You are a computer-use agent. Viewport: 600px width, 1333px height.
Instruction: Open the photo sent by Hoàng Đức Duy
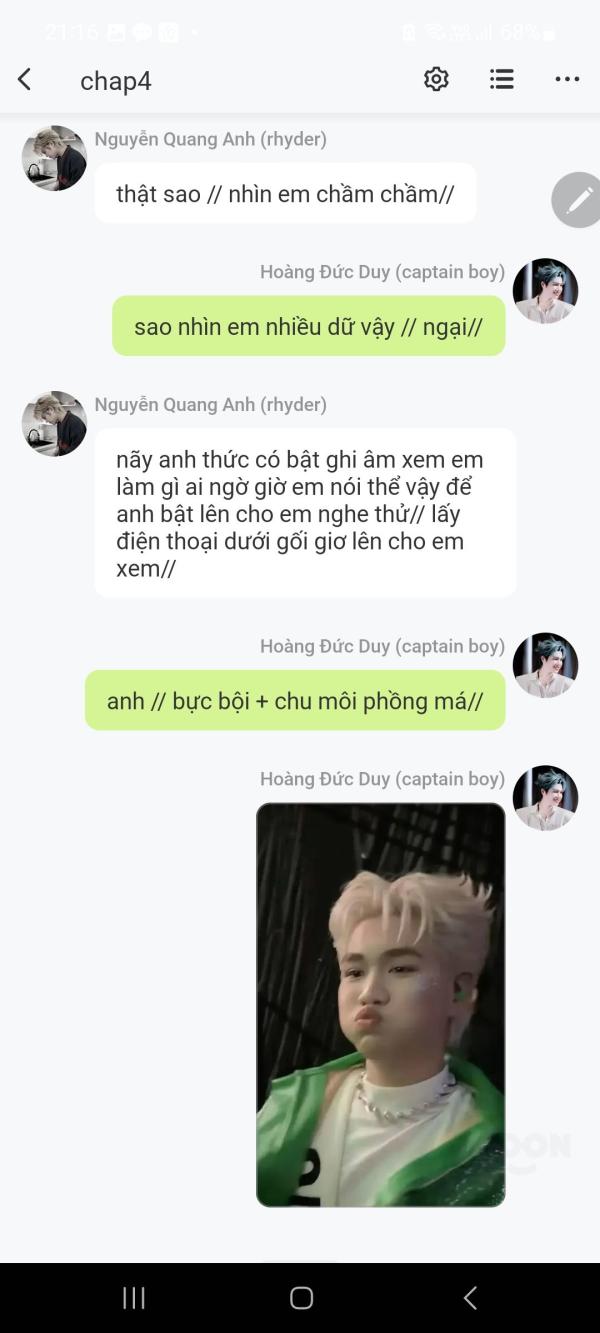point(381,1004)
